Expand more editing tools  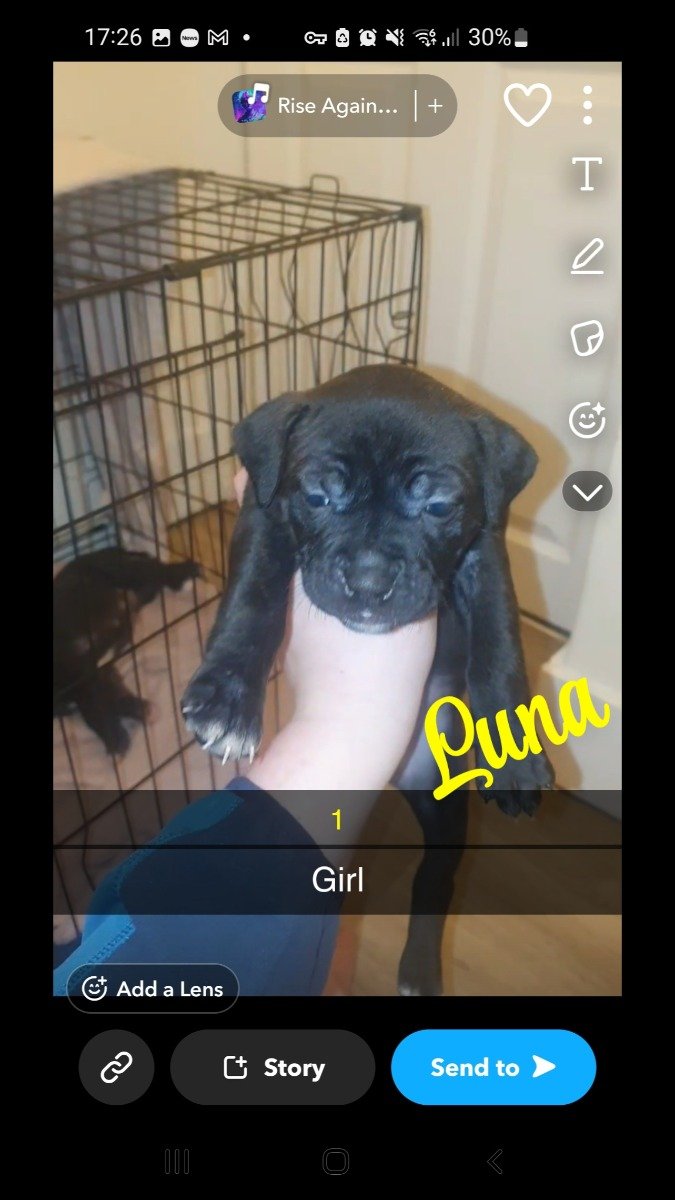[587, 491]
